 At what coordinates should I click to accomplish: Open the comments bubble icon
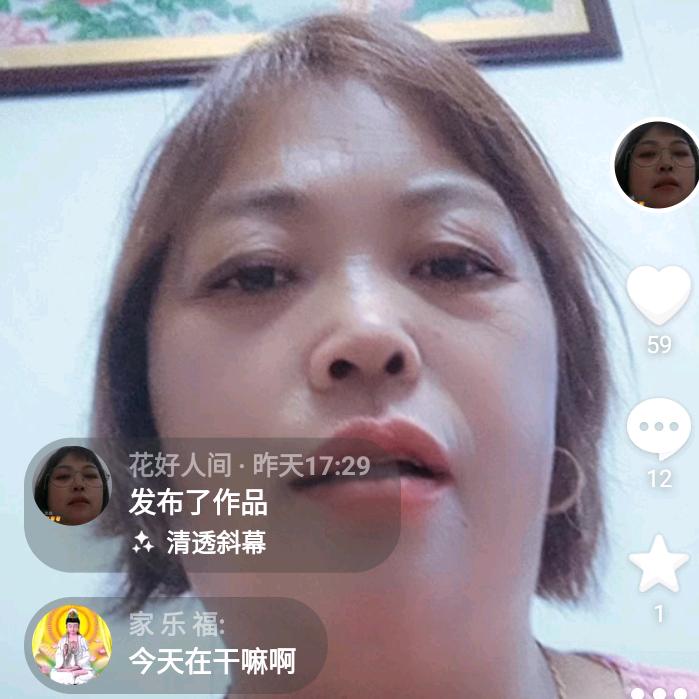(658, 428)
